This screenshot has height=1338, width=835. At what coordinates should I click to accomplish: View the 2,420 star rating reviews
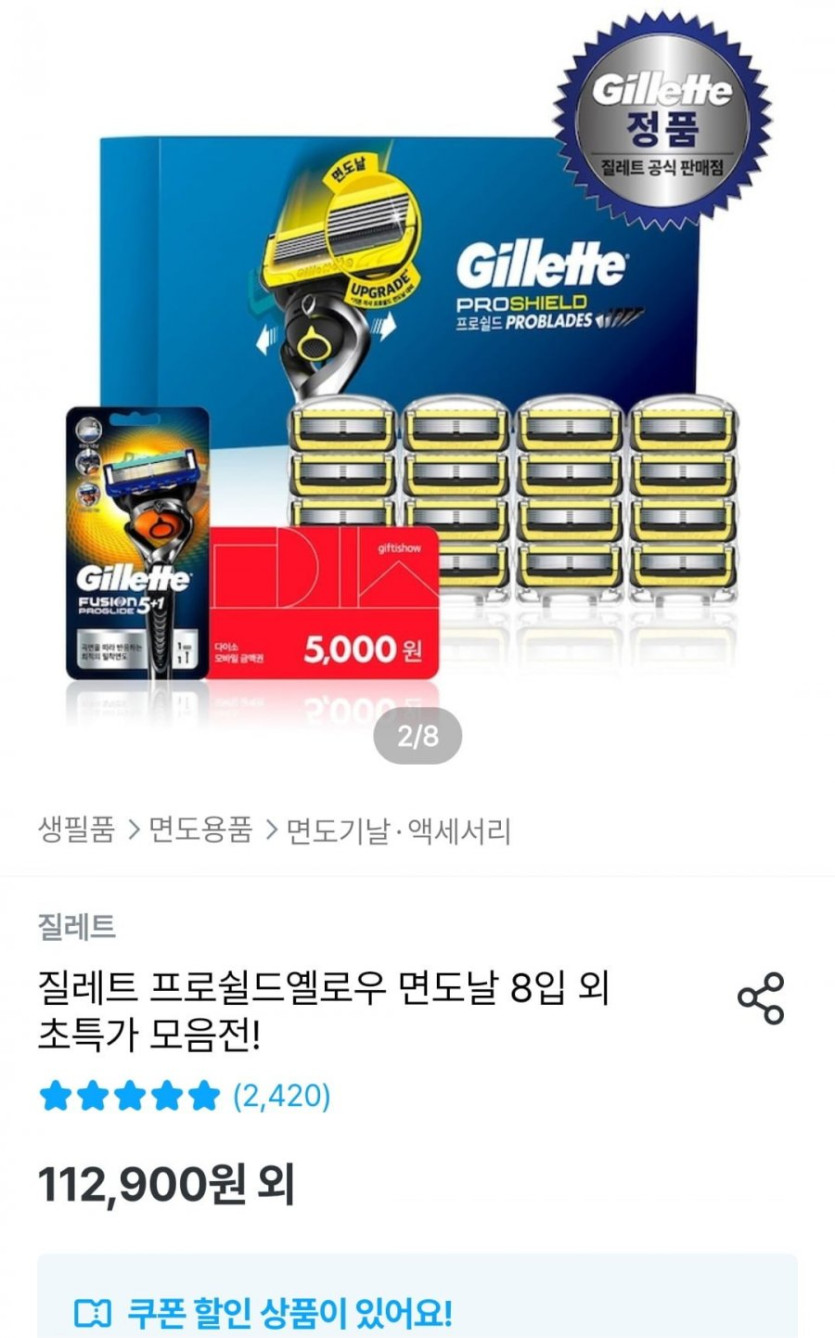tap(185, 1096)
